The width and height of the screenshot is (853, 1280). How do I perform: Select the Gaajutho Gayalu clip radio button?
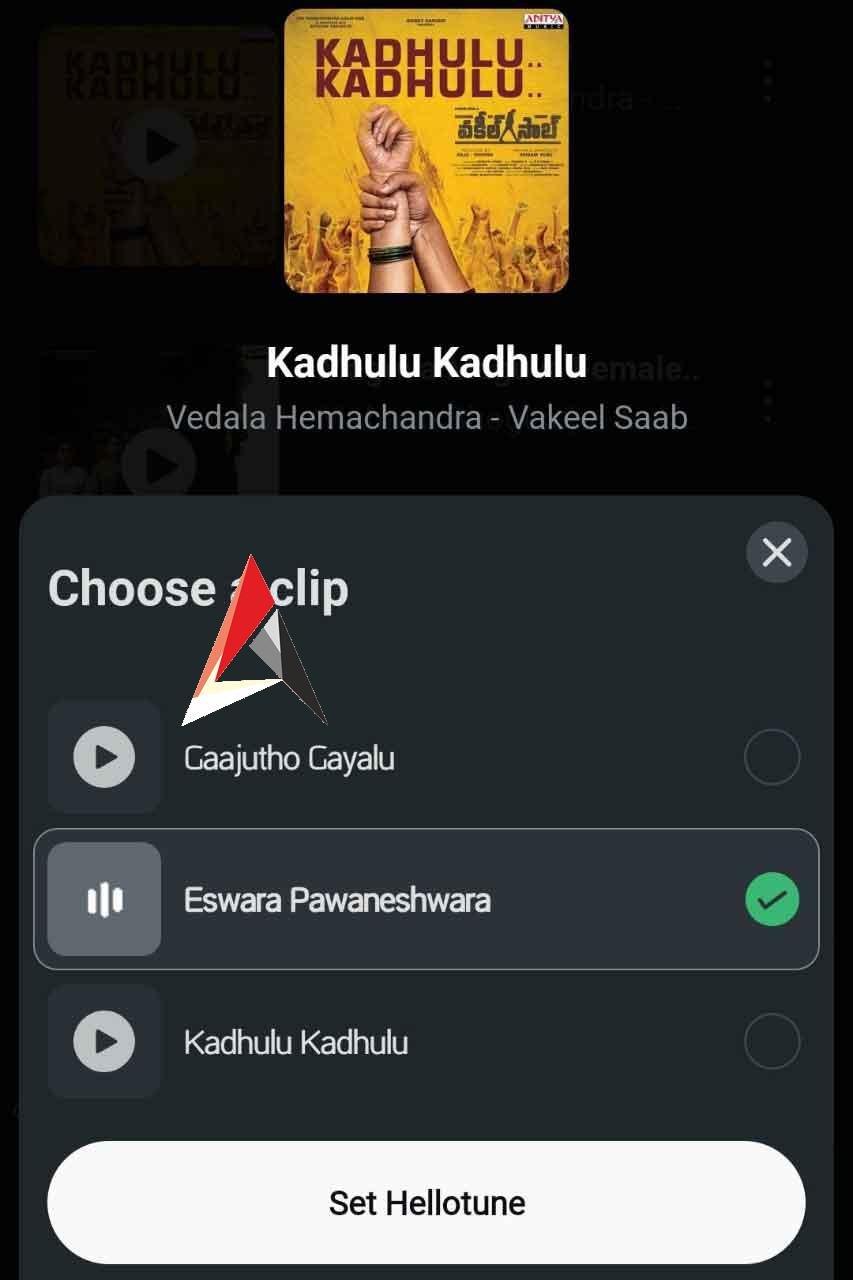pos(772,757)
